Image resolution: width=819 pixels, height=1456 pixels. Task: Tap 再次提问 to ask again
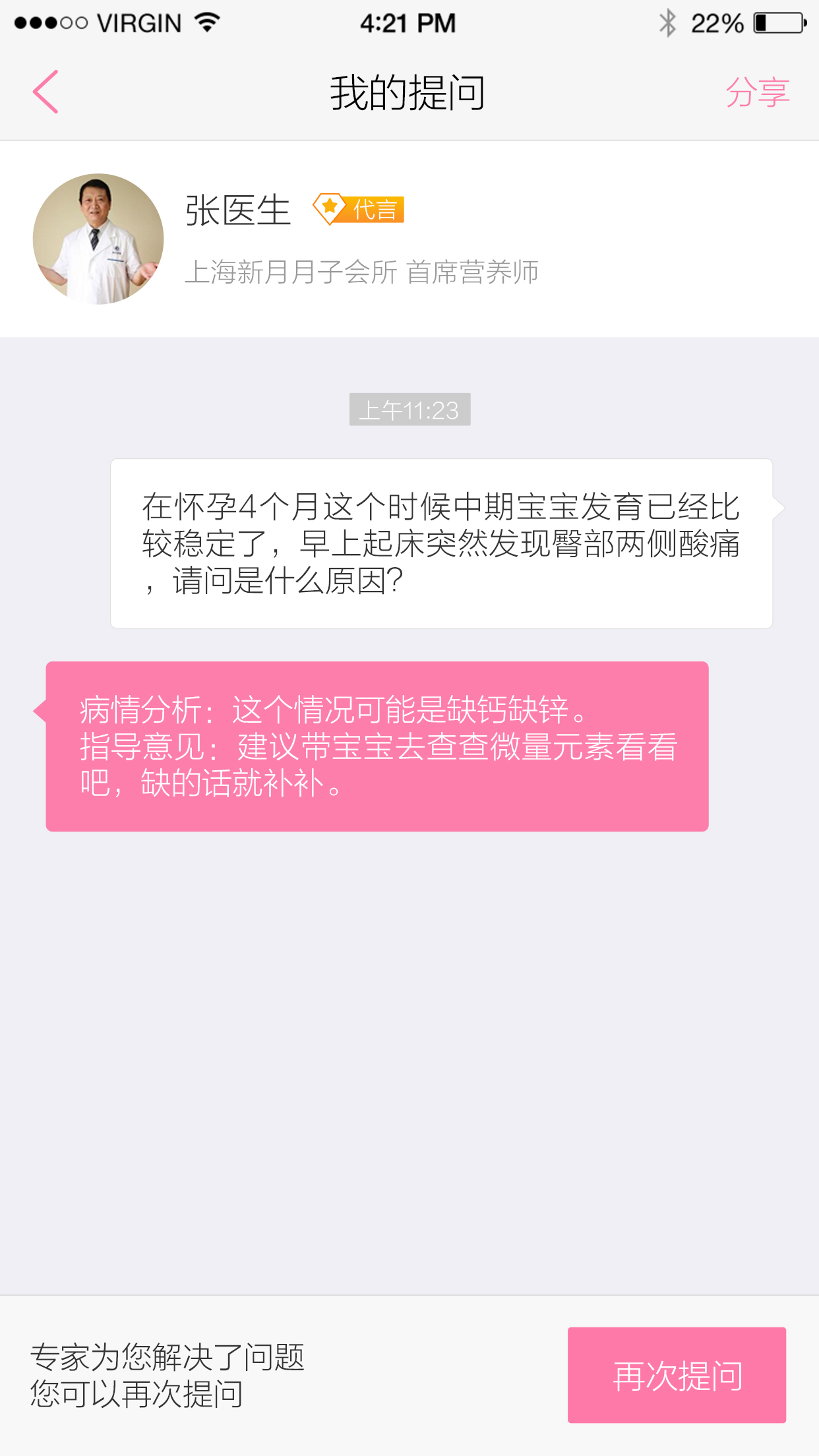[x=677, y=1376]
